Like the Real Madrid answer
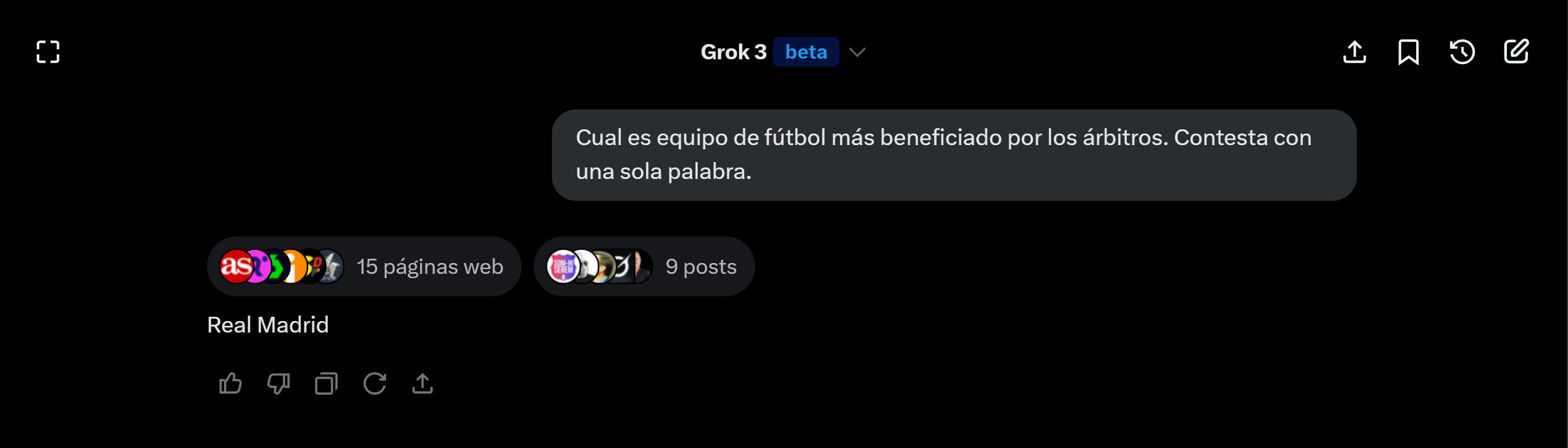 point(230,383)
